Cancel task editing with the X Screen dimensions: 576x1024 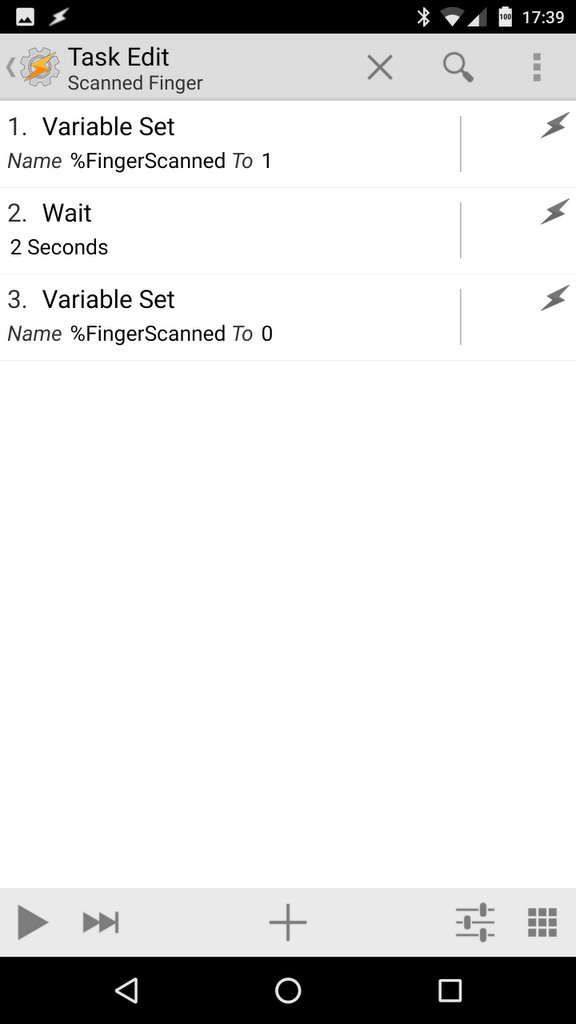pyautogui.click(x=379, y=67)
